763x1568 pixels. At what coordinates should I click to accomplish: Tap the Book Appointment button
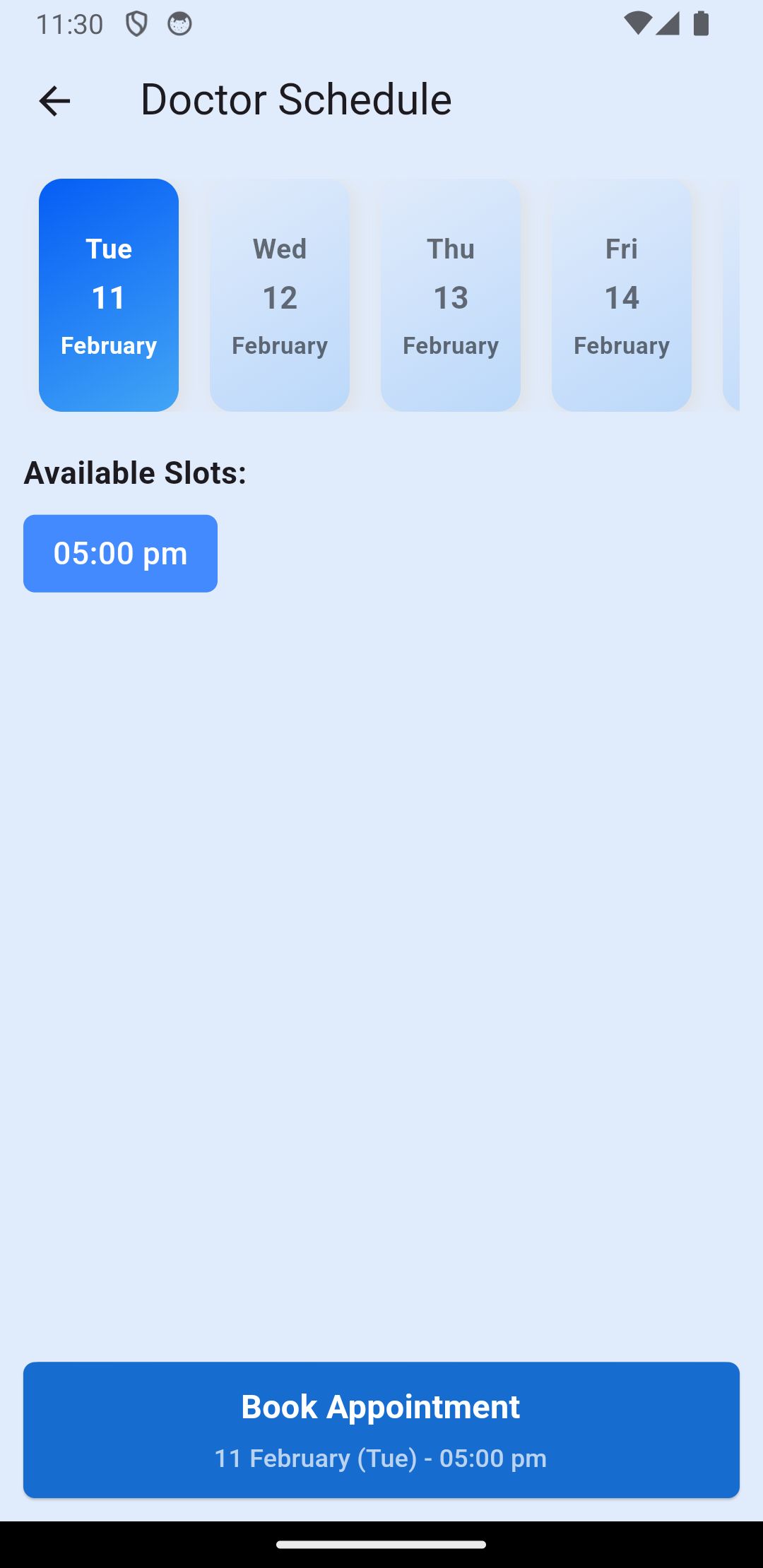tap(381, 1430)
